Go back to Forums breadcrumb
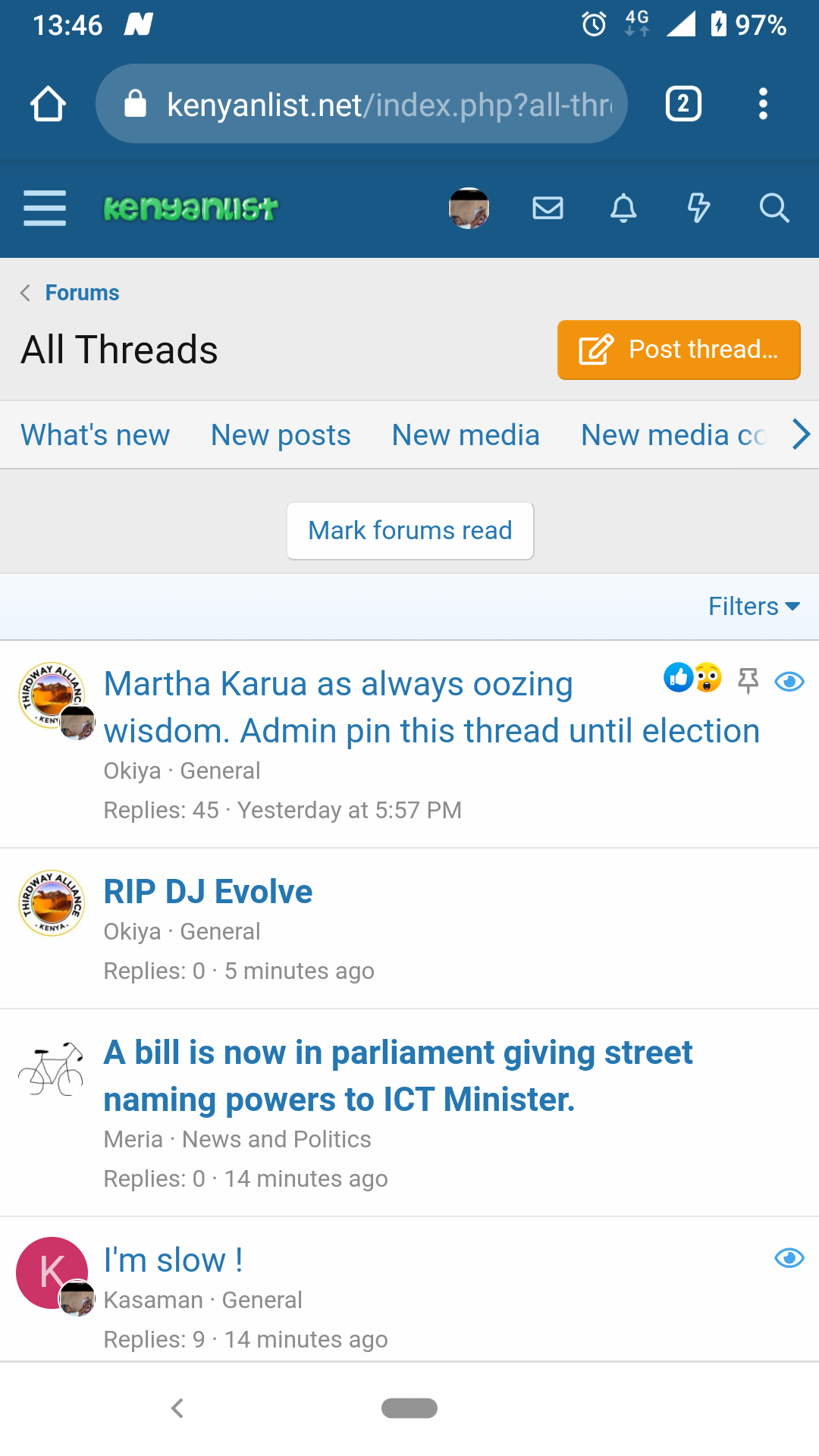This screenshot has height=1456, width=819. (x=82, y=293)
